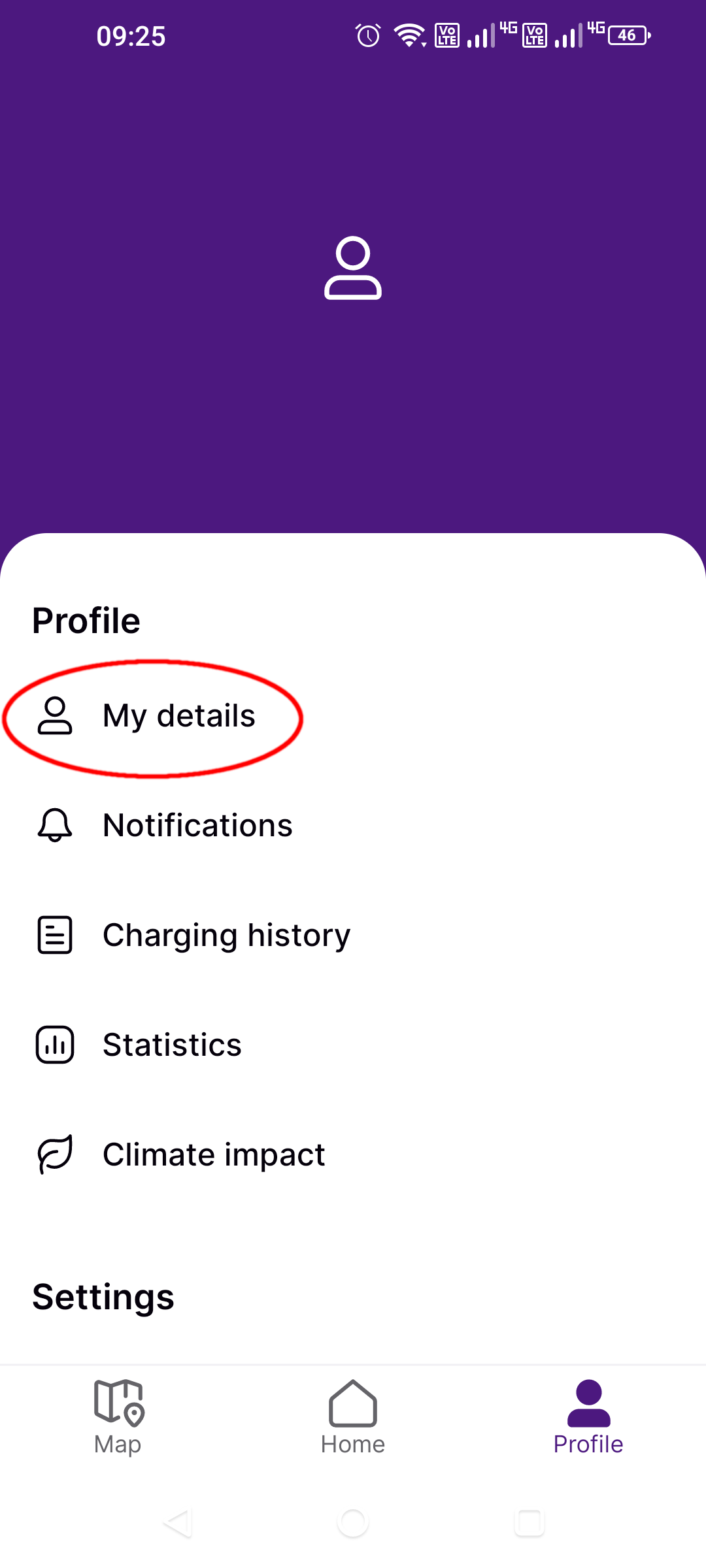This screenshot has width=706, height=1568.
Task: Open the Notifications row
Action: 353,825
